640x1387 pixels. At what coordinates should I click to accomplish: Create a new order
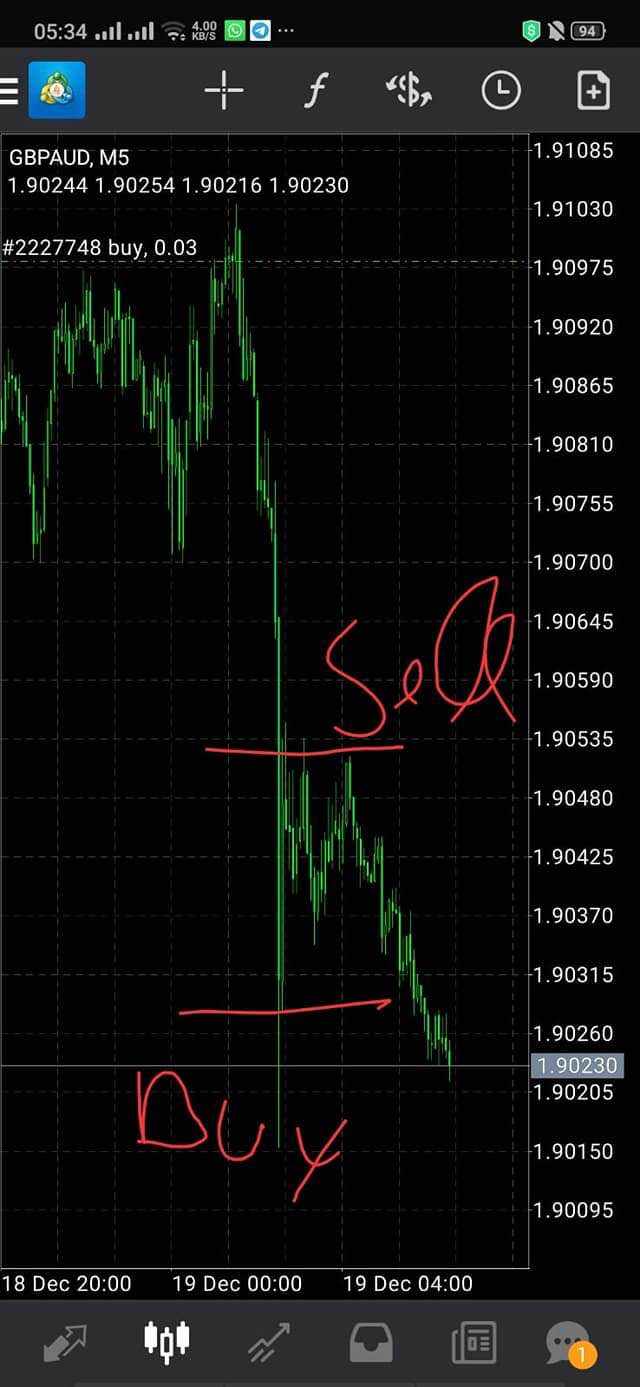[593, 92]
